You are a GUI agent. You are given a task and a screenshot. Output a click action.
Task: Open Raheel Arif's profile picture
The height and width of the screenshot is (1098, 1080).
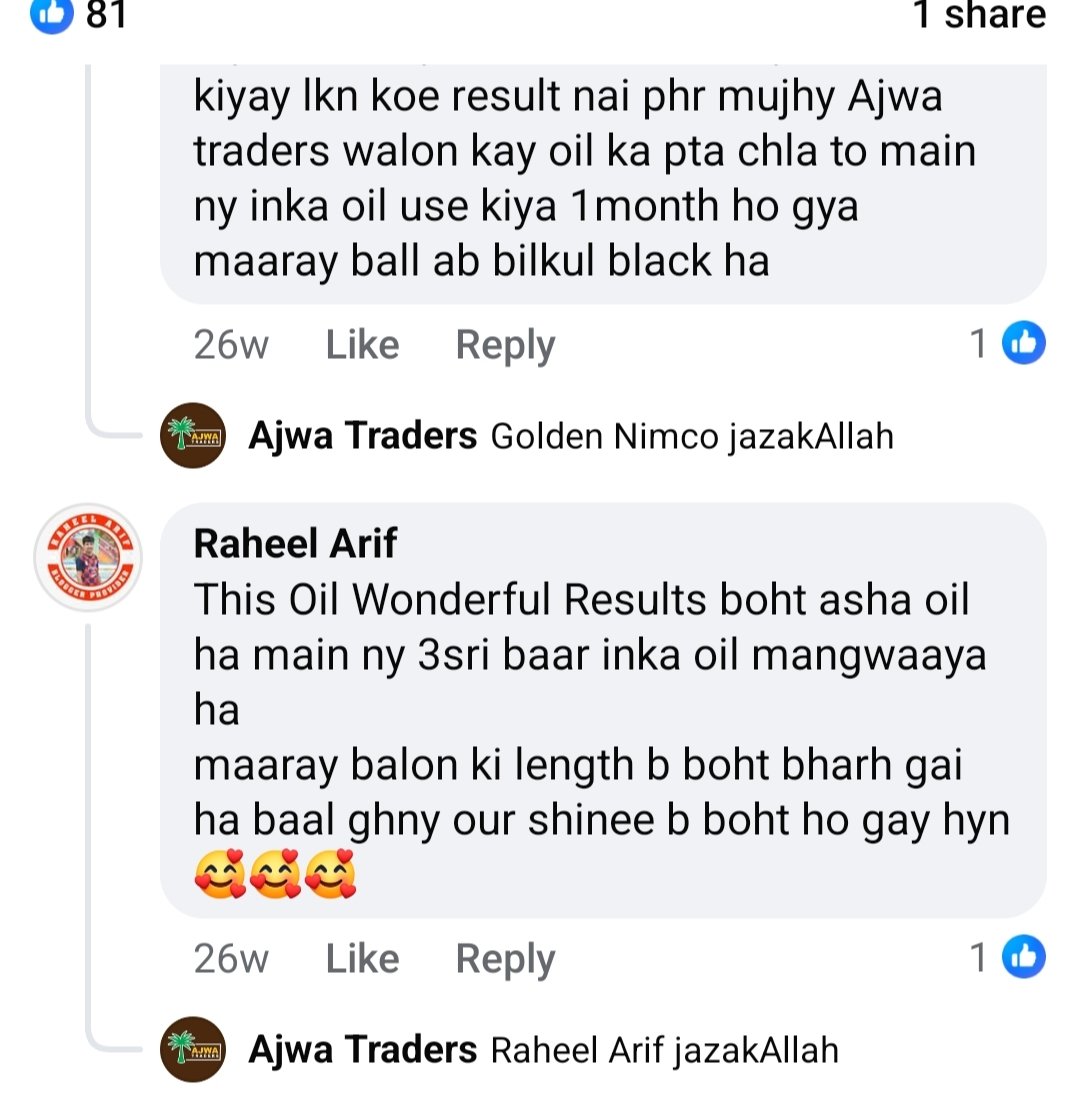click(x=88, y=558)
